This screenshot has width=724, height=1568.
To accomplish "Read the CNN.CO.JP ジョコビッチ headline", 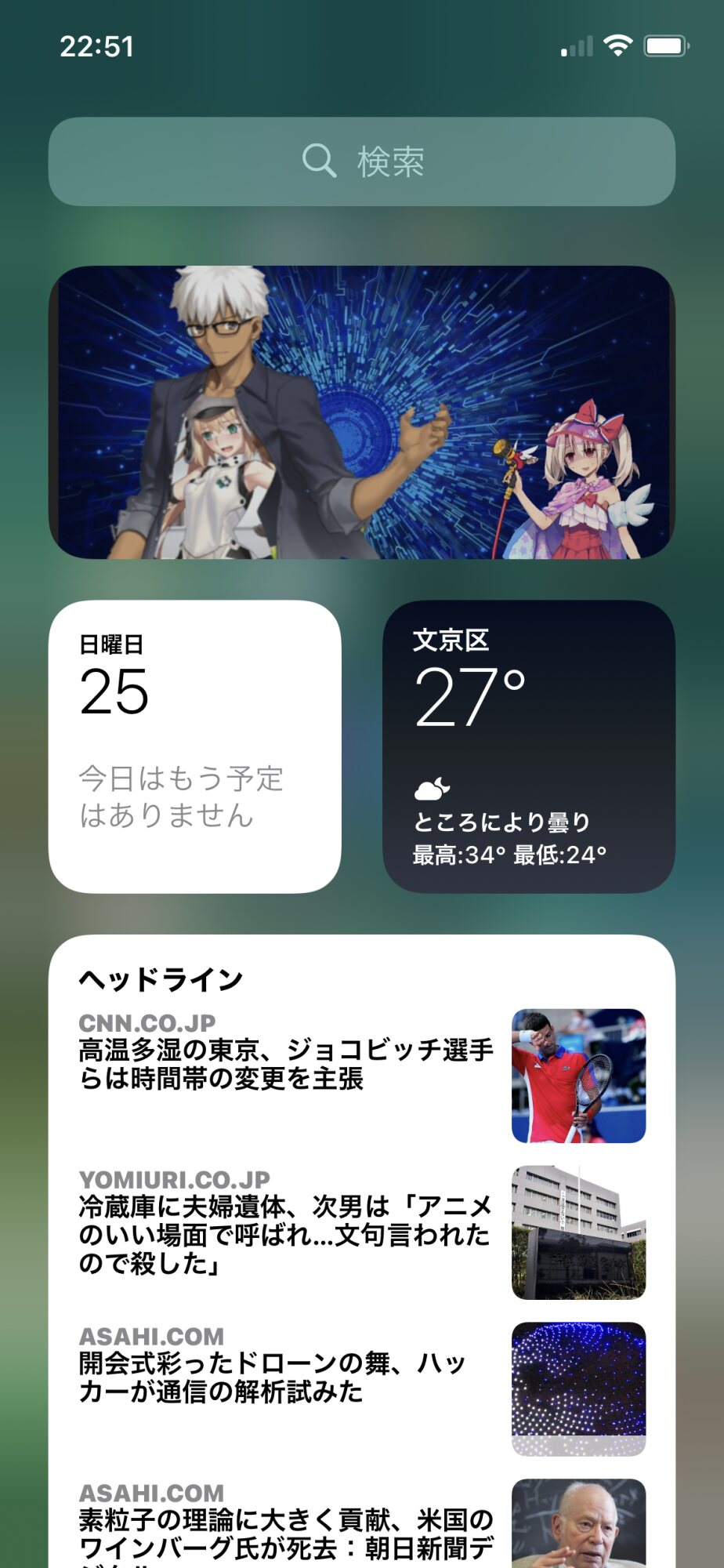I will point(286,1065).
